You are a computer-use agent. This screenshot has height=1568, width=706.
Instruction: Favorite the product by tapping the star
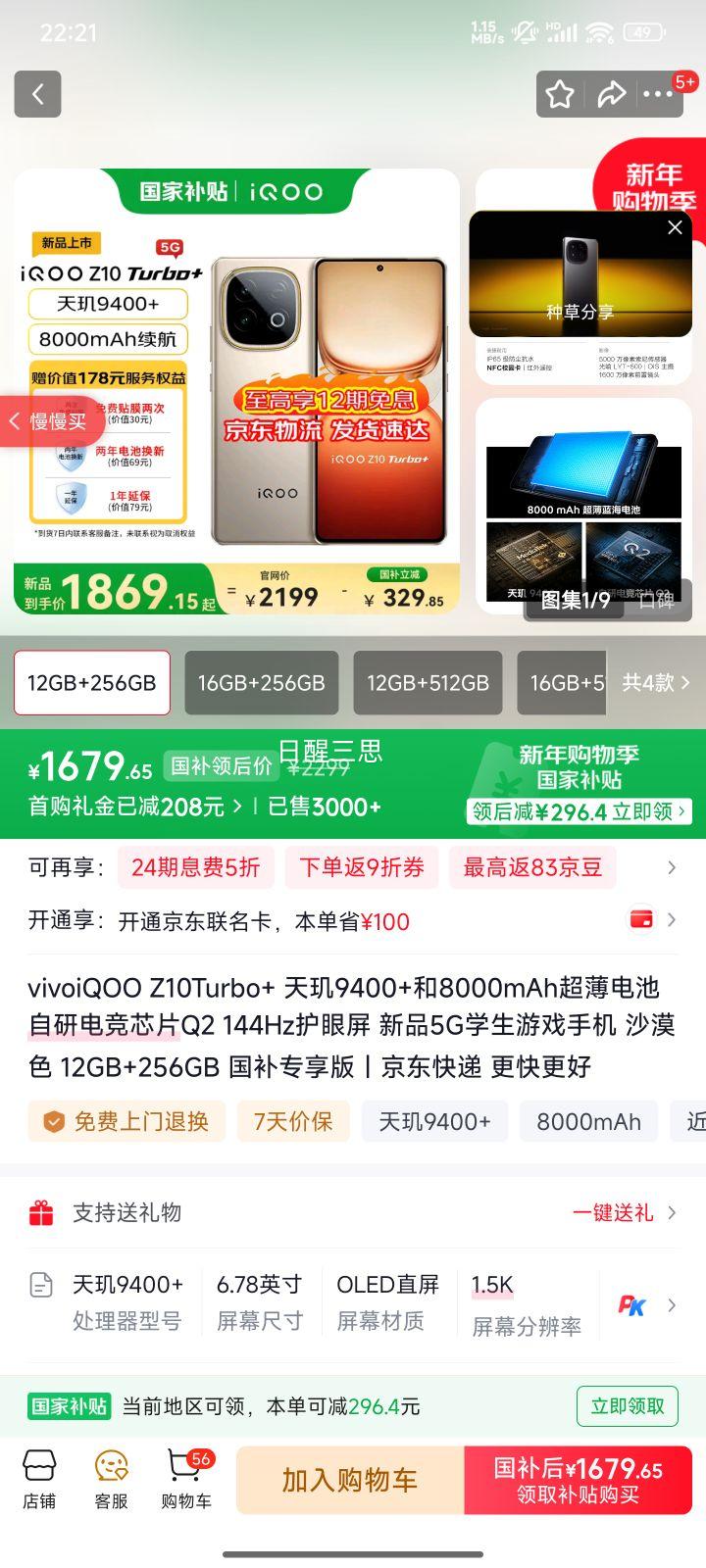[560, 94]
